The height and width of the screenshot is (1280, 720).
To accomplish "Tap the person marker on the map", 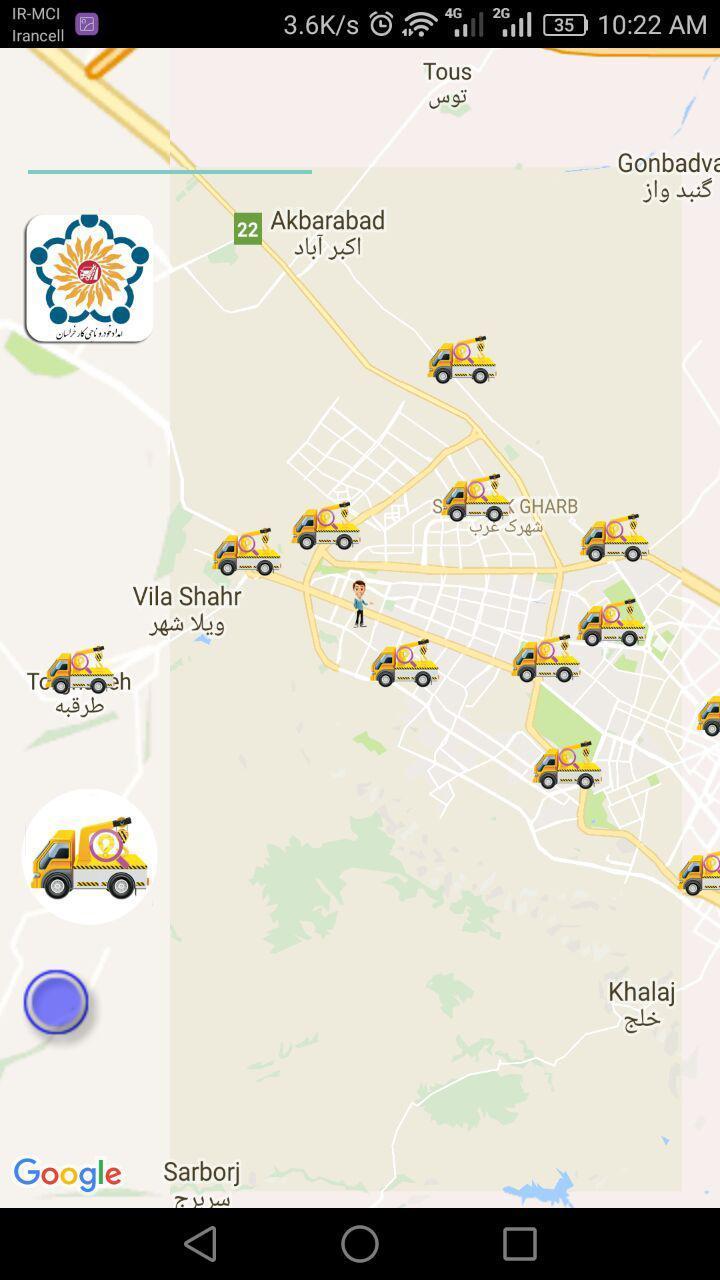I will click(x=359, y=603).
